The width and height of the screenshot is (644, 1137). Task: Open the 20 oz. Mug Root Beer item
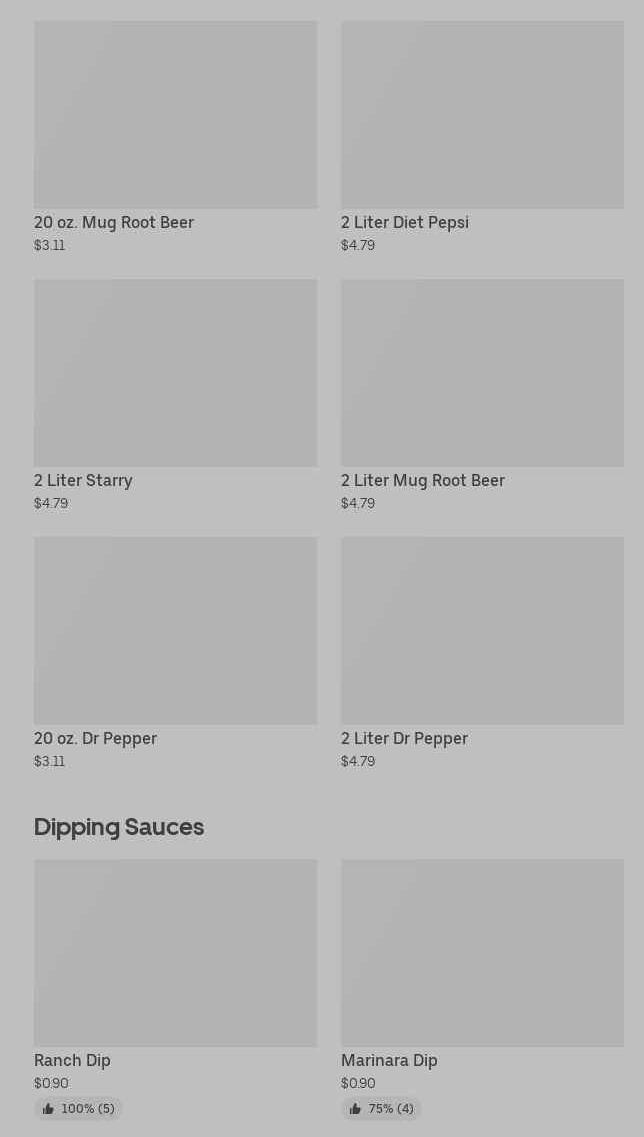[176, 137]
